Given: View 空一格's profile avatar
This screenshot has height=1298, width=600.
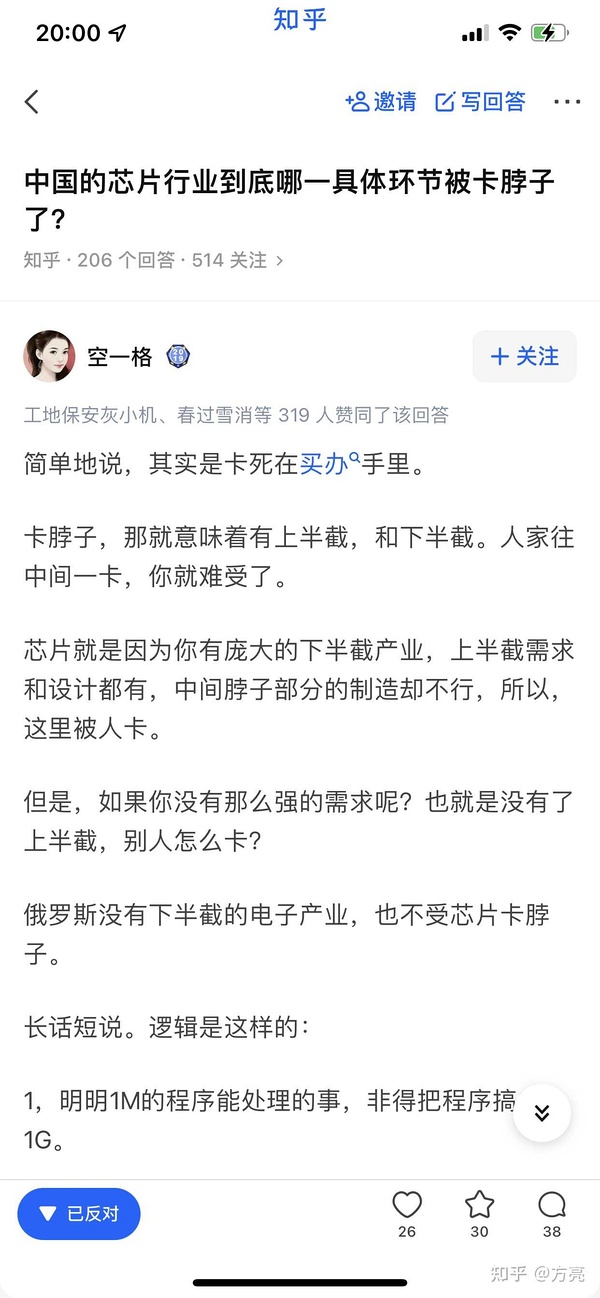Looking at the screenshot, I should tap(49, 356).
